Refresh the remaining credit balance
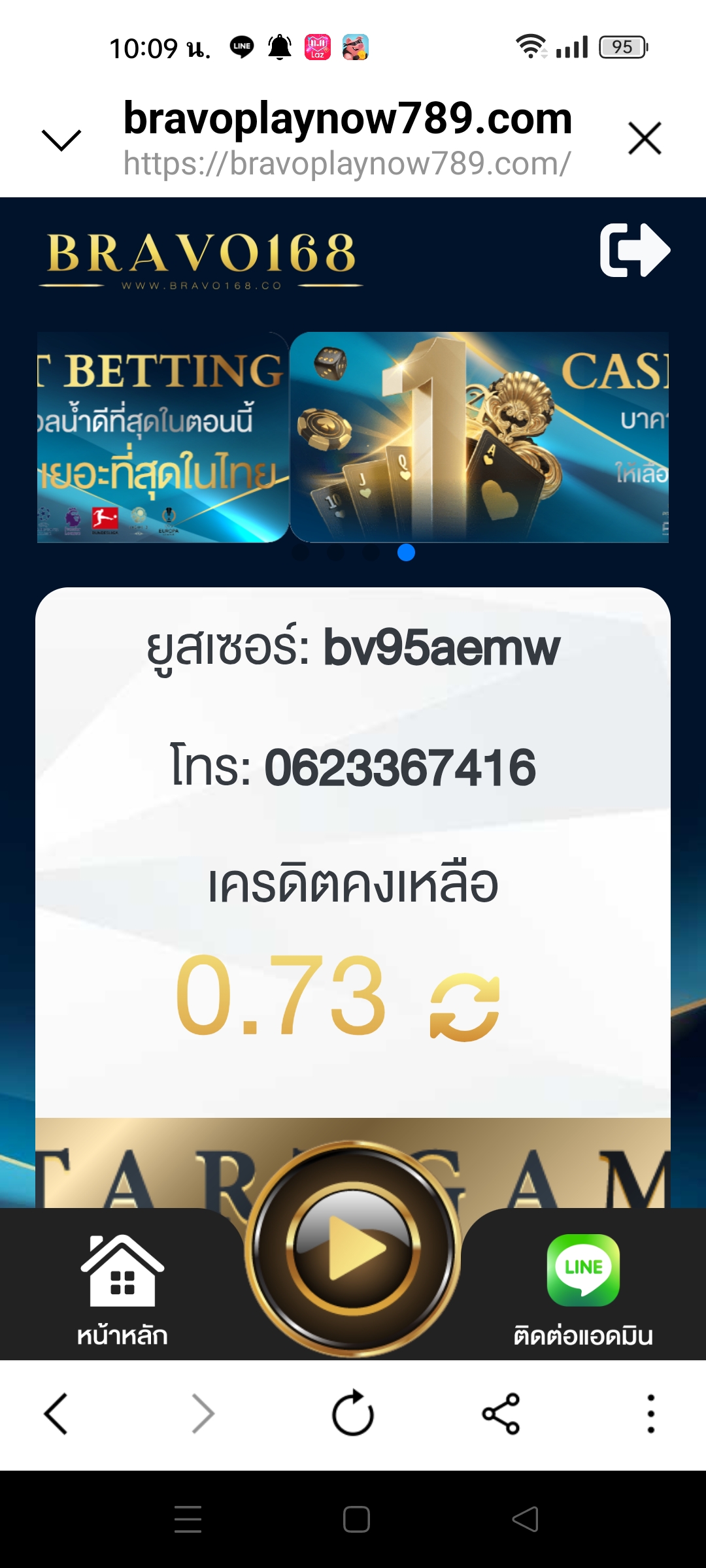Viewport: 706px width, 1568px height. pyautogui.click(x=464, y=1007)
